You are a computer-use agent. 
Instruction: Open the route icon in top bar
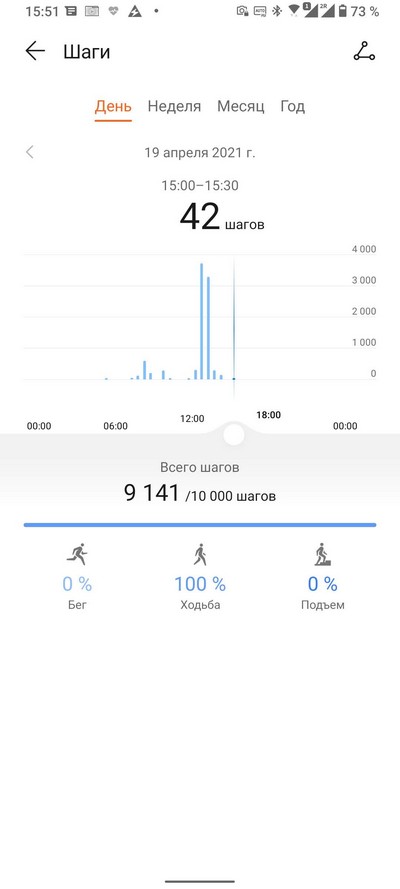[364, 51]
